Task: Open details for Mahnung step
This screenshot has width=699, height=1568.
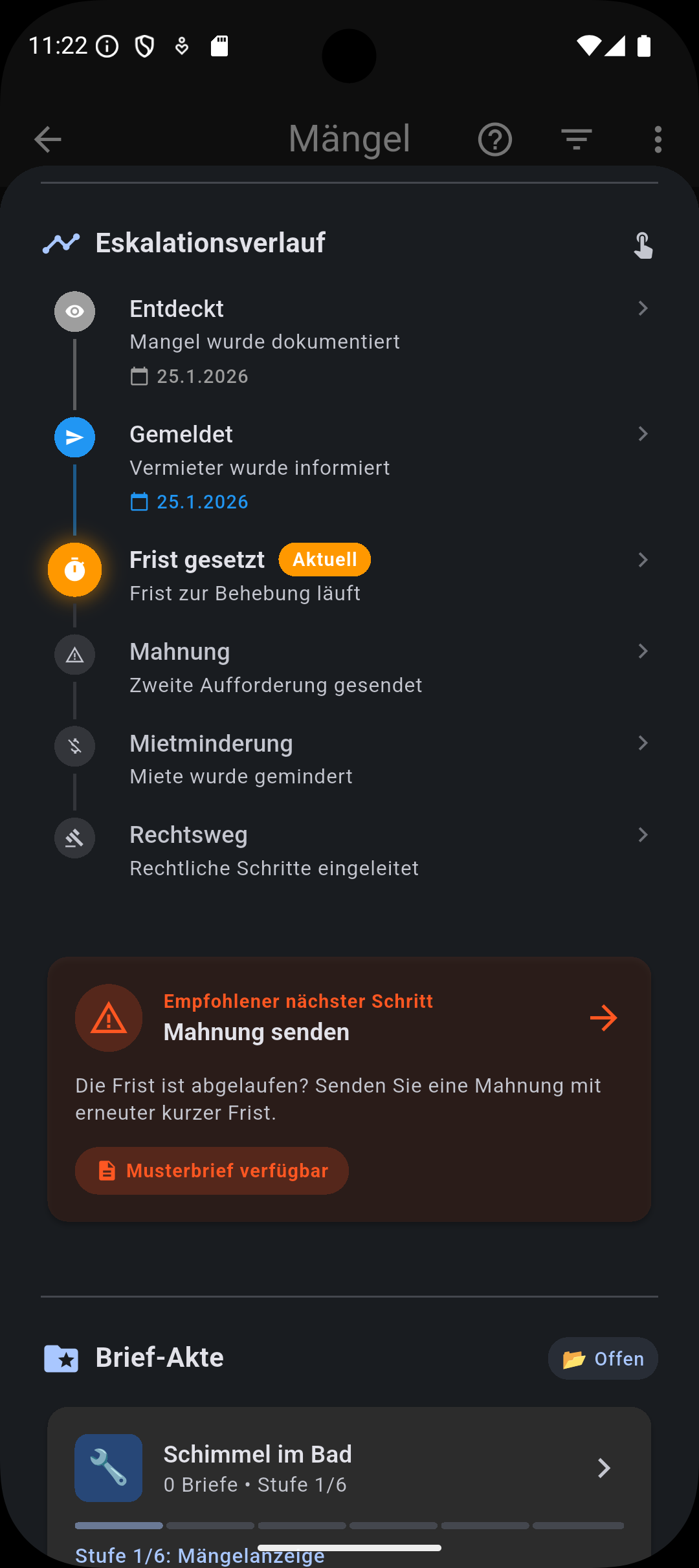Action: click(x=643, y=652)
